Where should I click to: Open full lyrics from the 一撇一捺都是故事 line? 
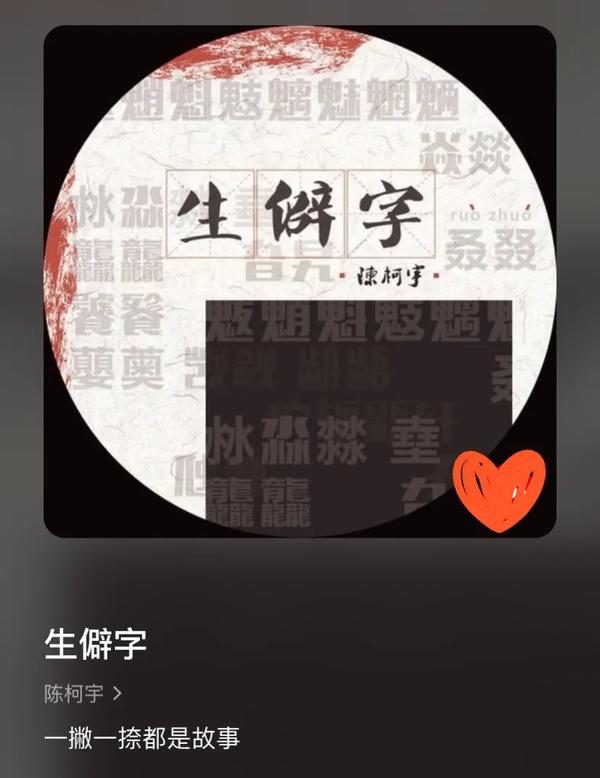142,739
